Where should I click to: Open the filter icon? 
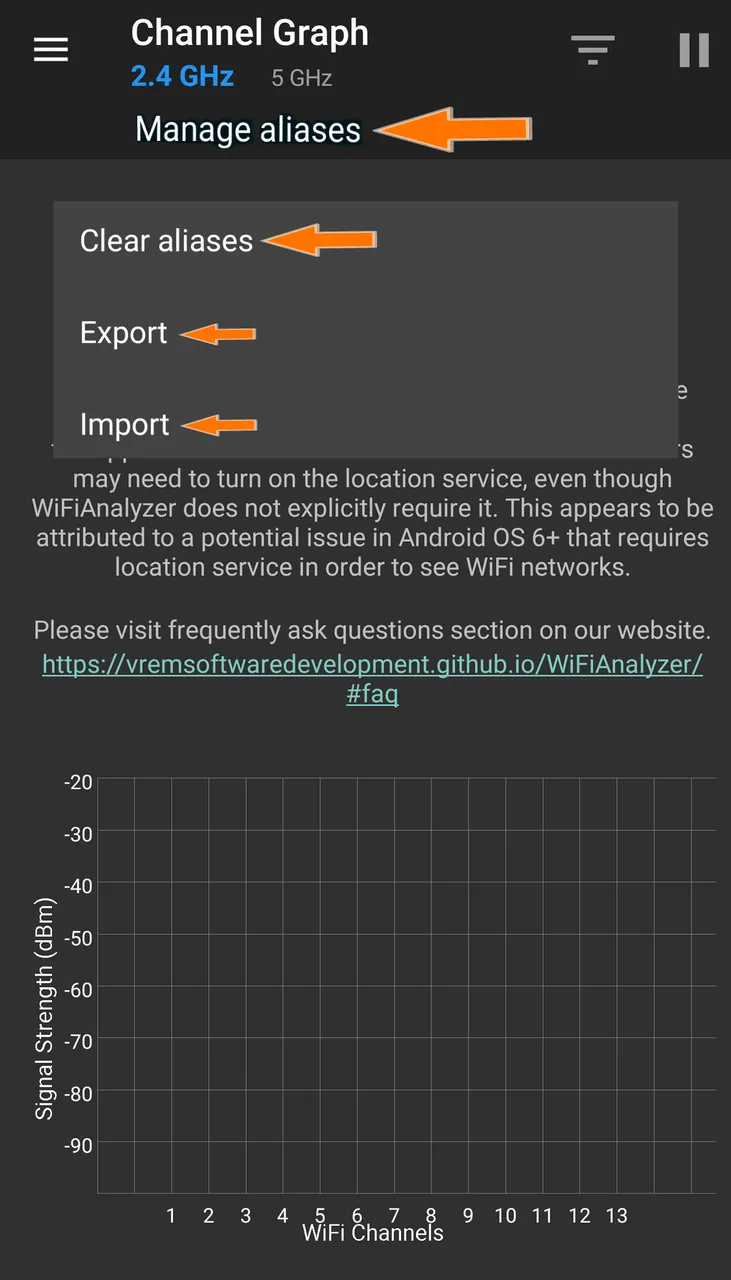pyautogui.click(x=593, y=50)
